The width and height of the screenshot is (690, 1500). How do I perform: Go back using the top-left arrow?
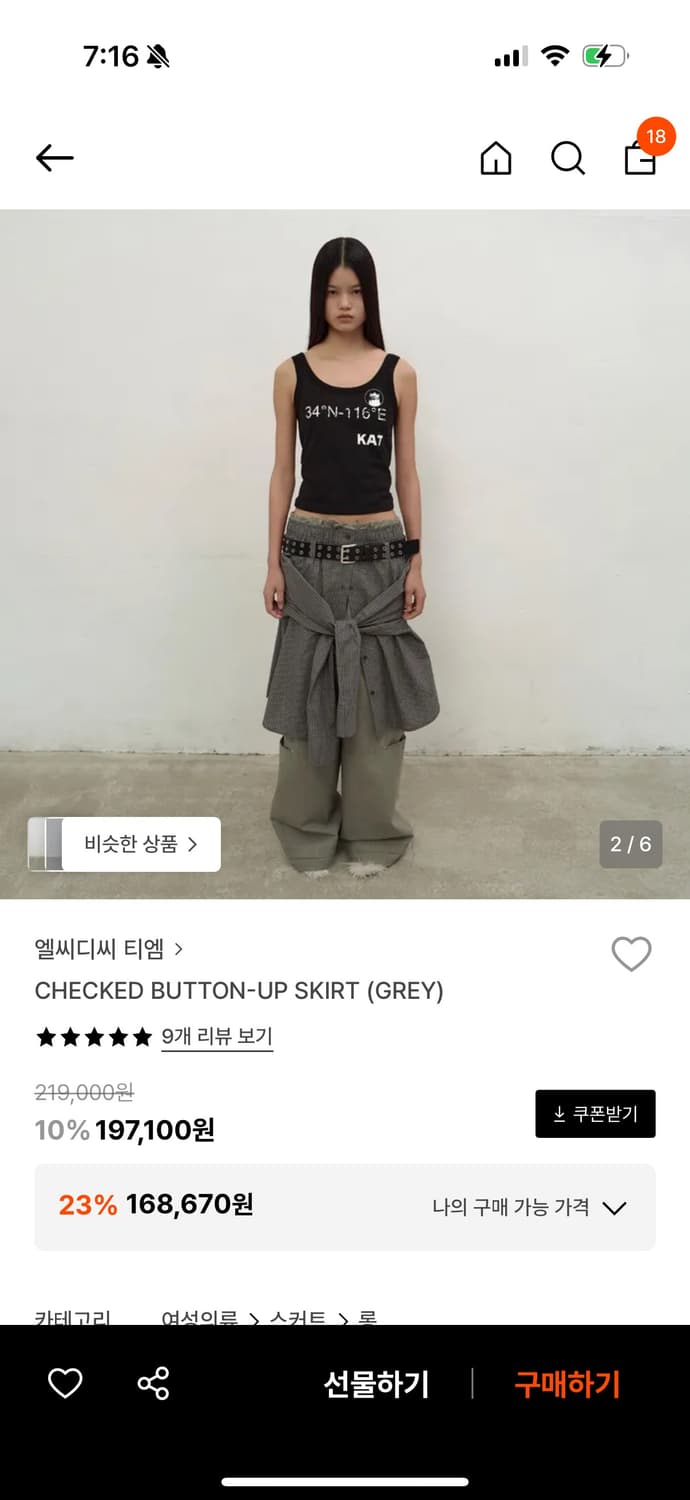coord(55,158)
